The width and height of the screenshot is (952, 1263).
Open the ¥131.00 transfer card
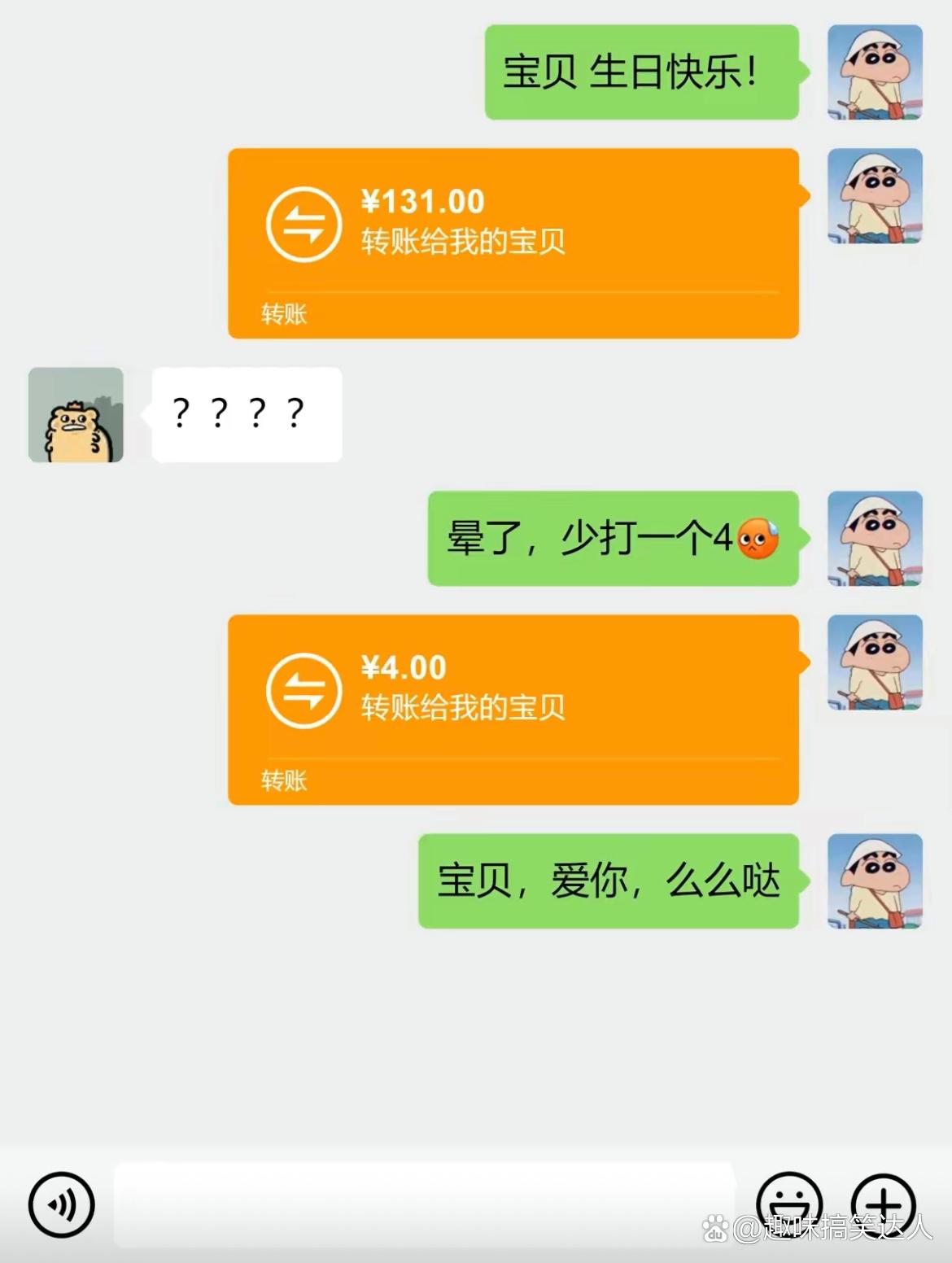(x=513, y=243)
